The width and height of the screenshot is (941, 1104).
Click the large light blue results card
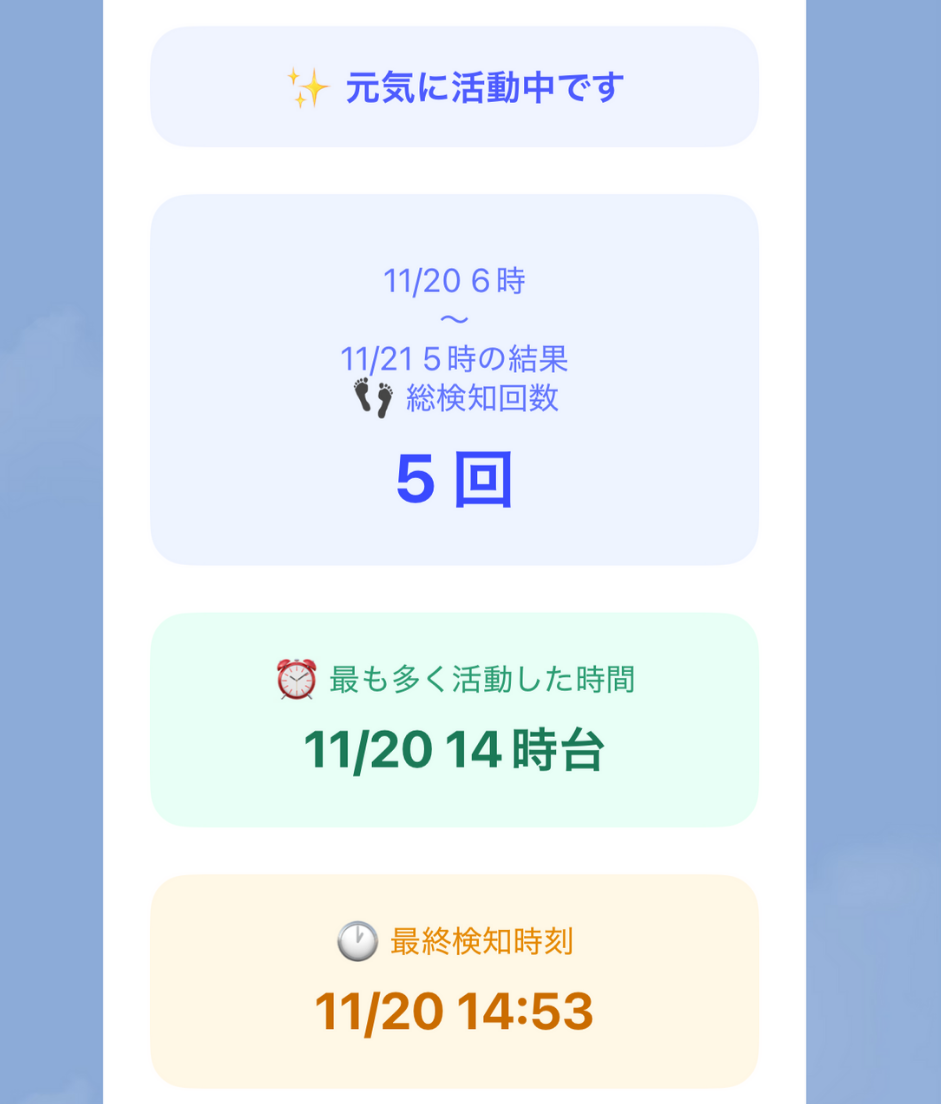point(455,380)
